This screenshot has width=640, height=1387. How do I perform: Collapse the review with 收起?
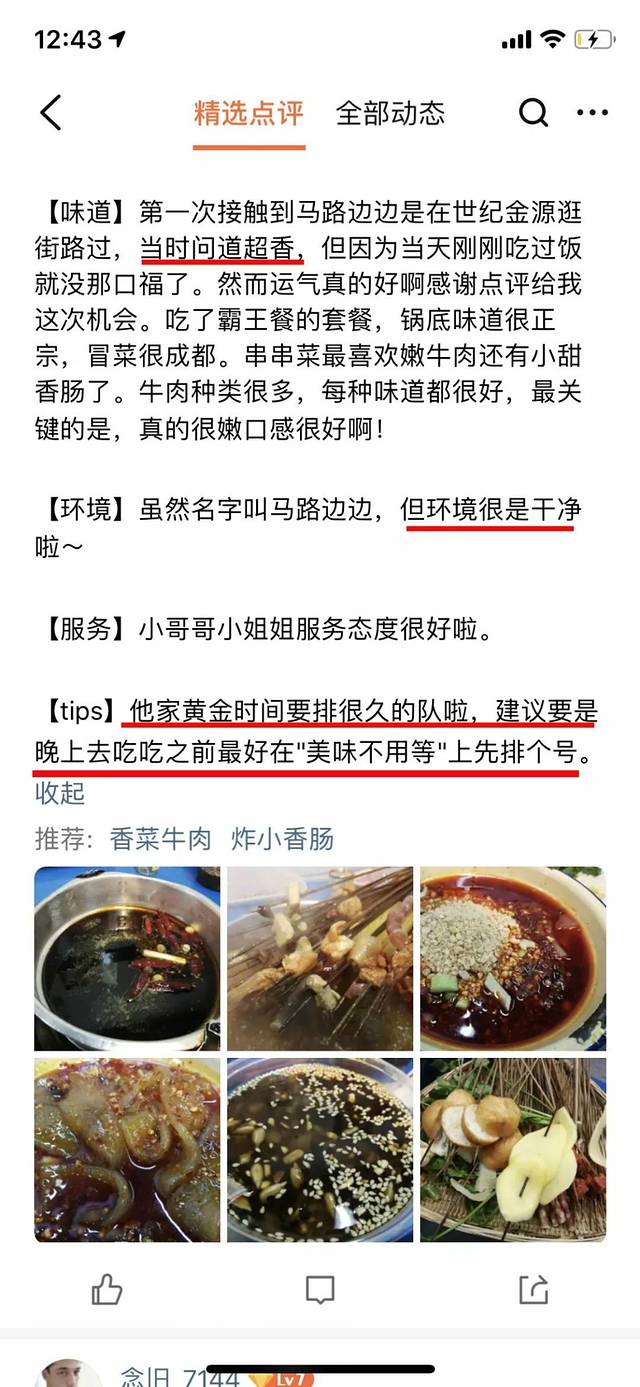[60, 793]
